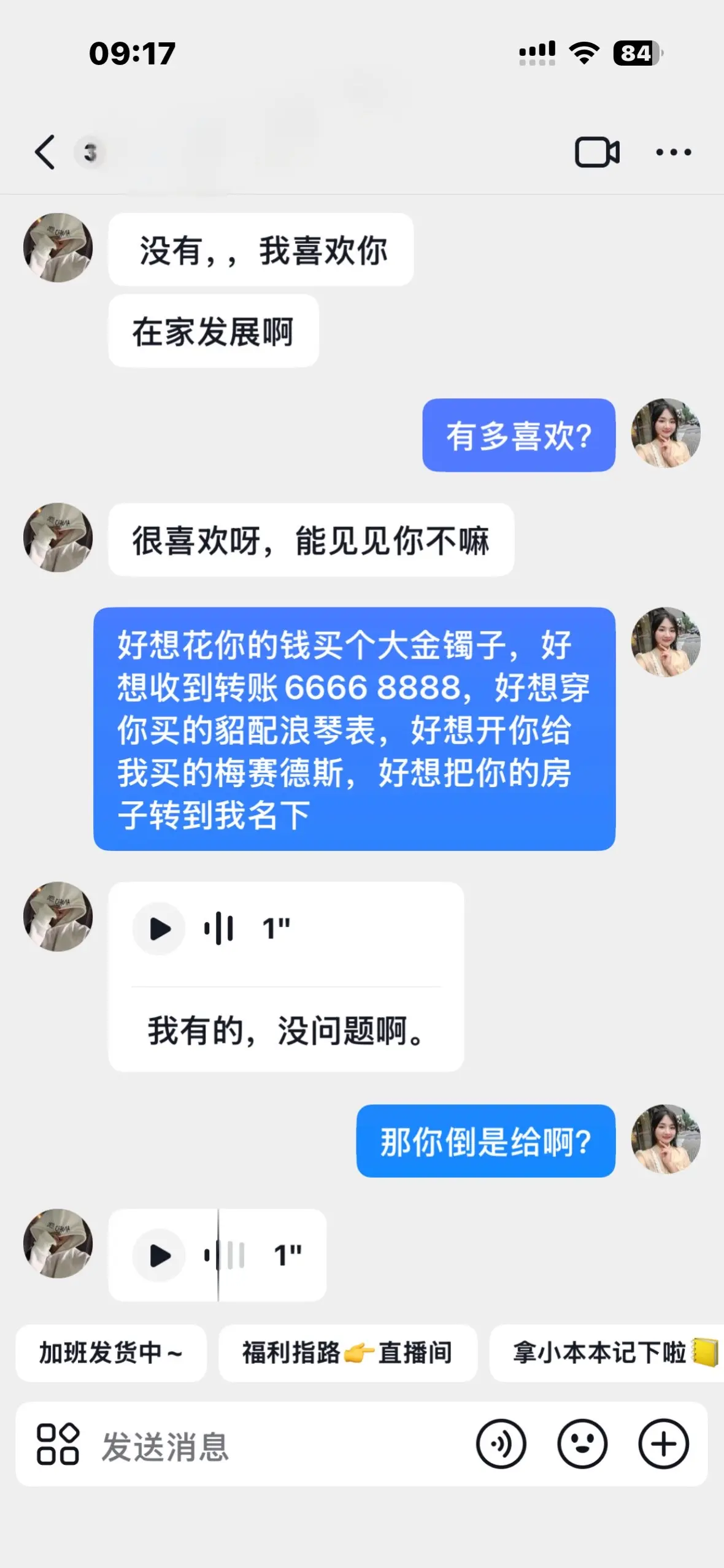Tap the Wi-Fi icon in status bar

[x=583, y=53]
